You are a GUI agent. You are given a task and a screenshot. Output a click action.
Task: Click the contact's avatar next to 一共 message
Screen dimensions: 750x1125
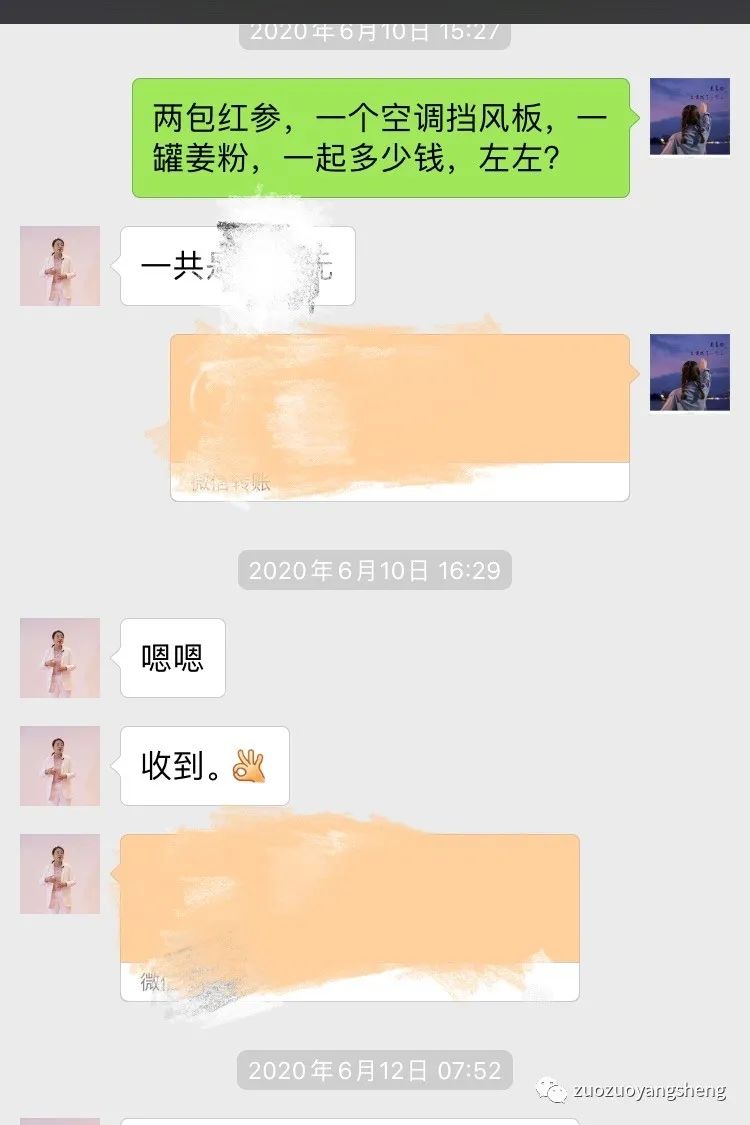[59, 266]
